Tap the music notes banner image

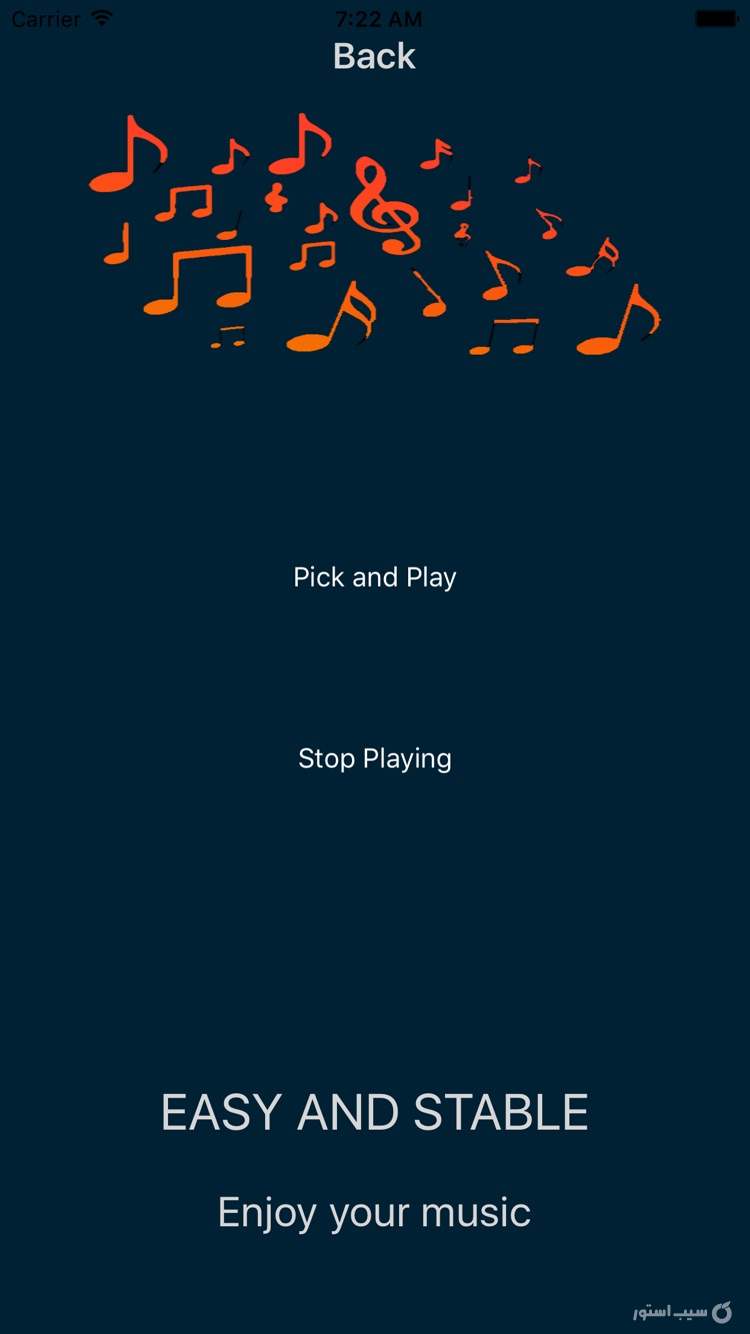(x=375, y=230)
